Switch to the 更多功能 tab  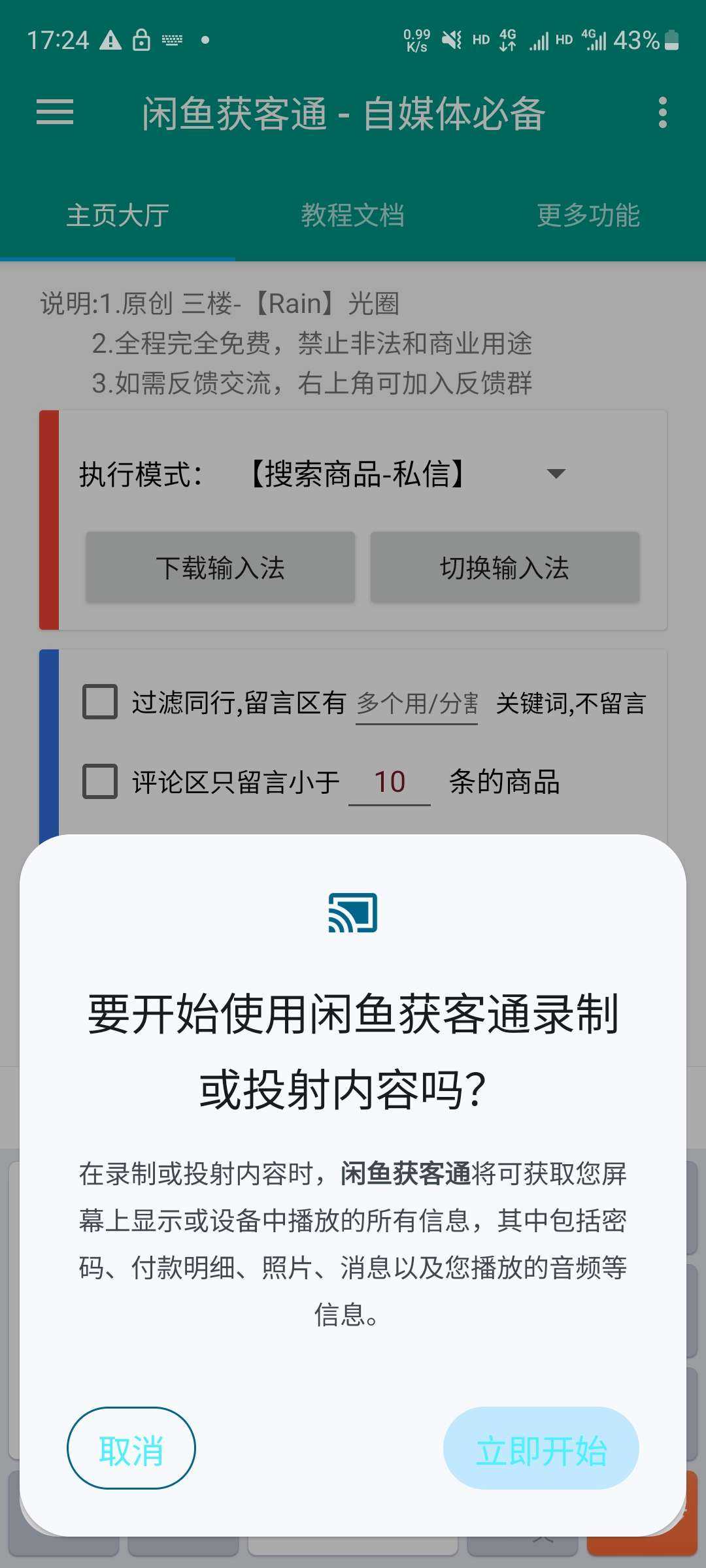pos(588,216)
